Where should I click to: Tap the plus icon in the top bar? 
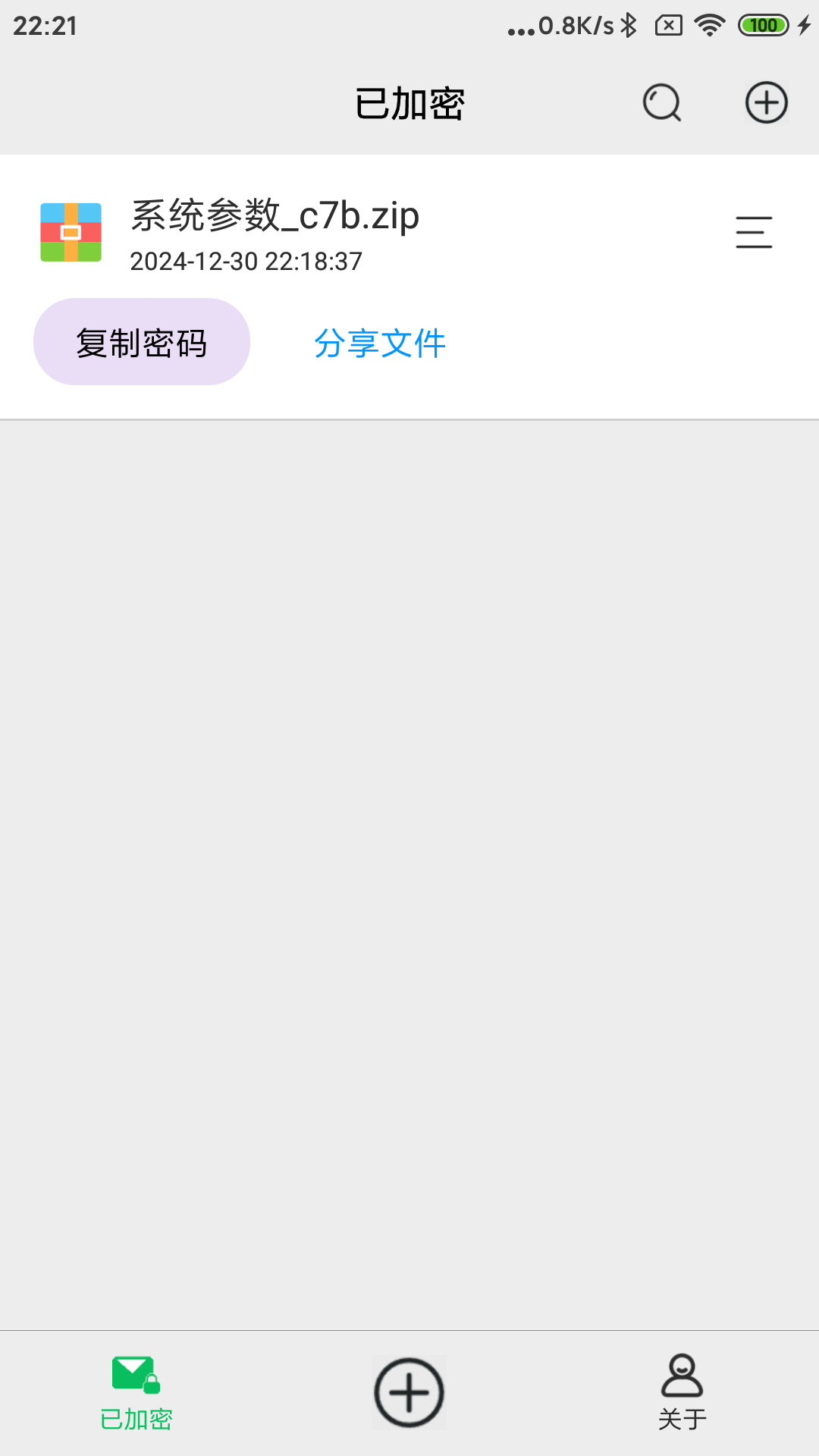pos(766,102)
